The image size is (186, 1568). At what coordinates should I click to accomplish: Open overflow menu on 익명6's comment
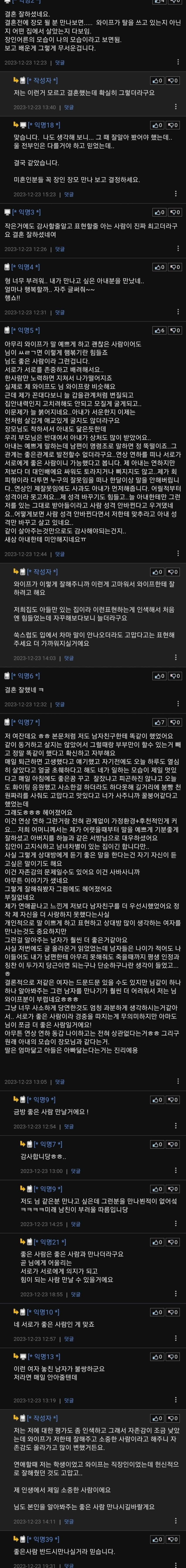[178, 704]
